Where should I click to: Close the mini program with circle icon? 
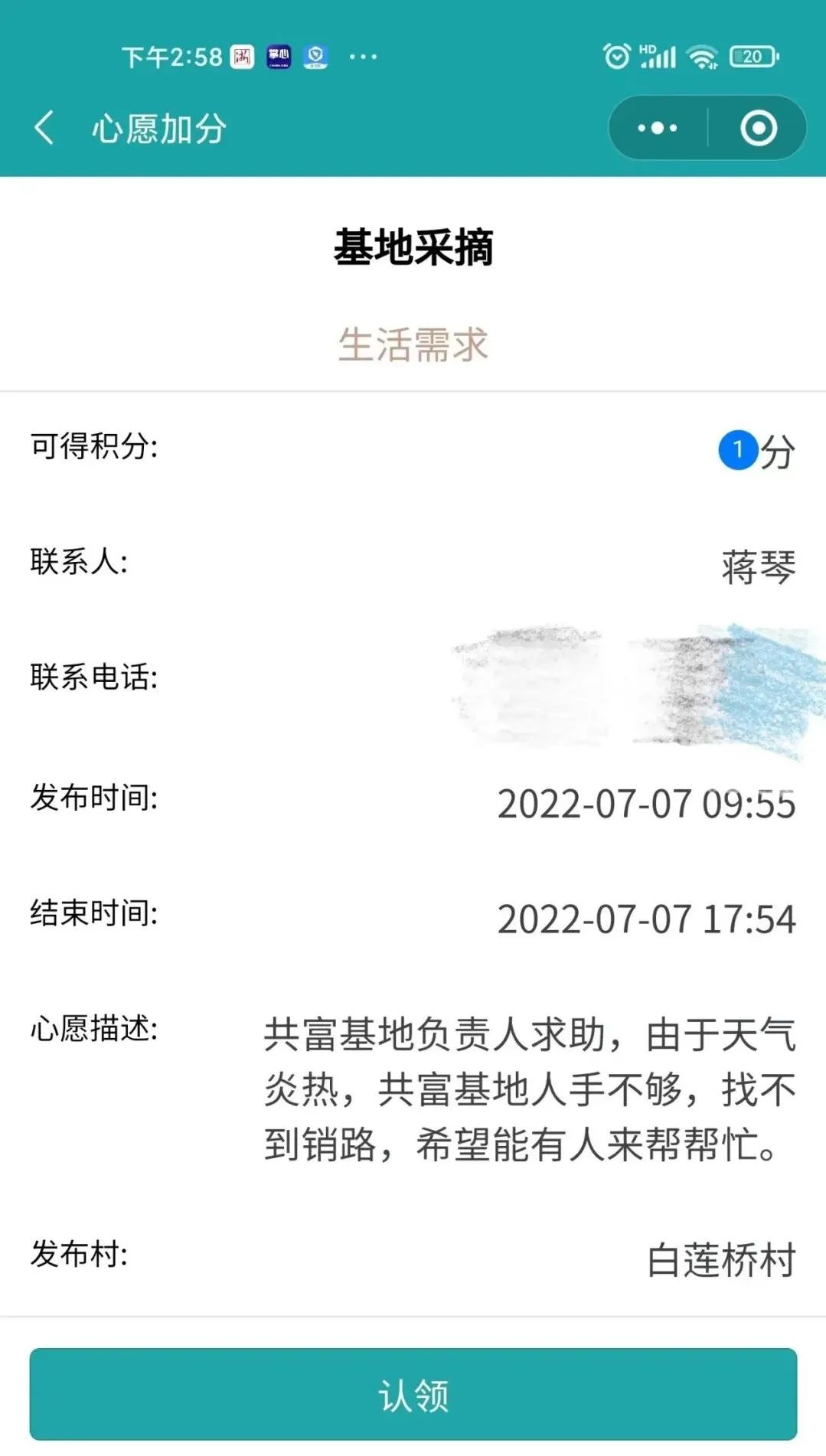point(758,128)
